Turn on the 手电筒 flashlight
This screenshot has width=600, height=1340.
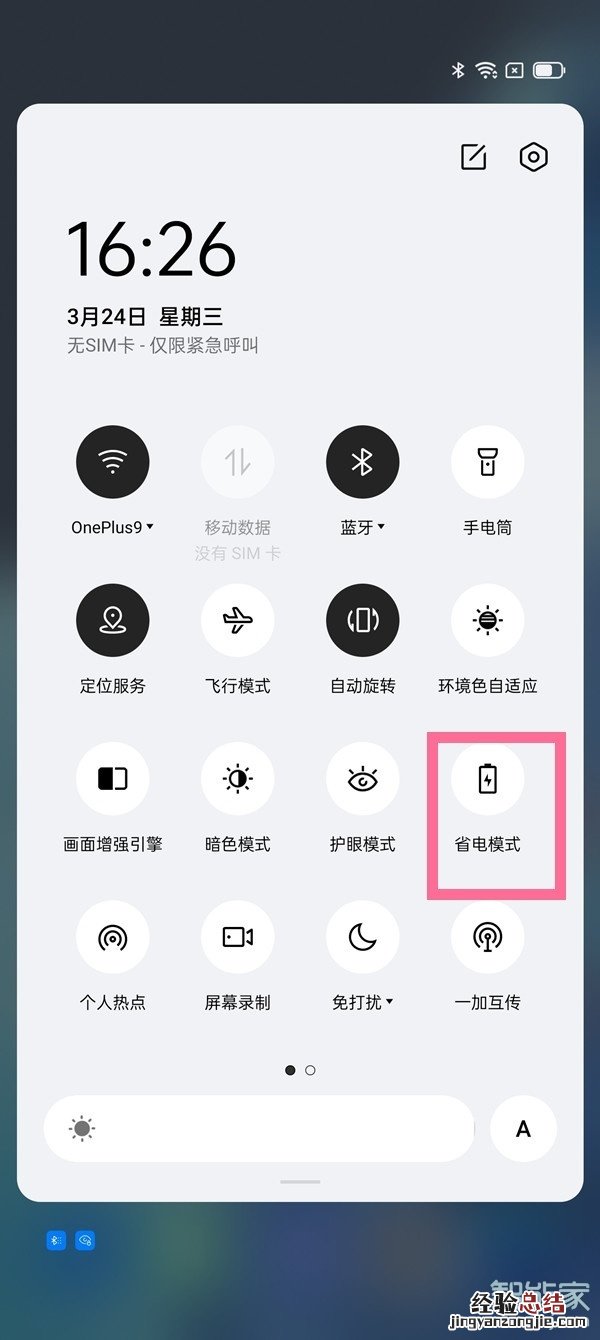tap(487, 462)
